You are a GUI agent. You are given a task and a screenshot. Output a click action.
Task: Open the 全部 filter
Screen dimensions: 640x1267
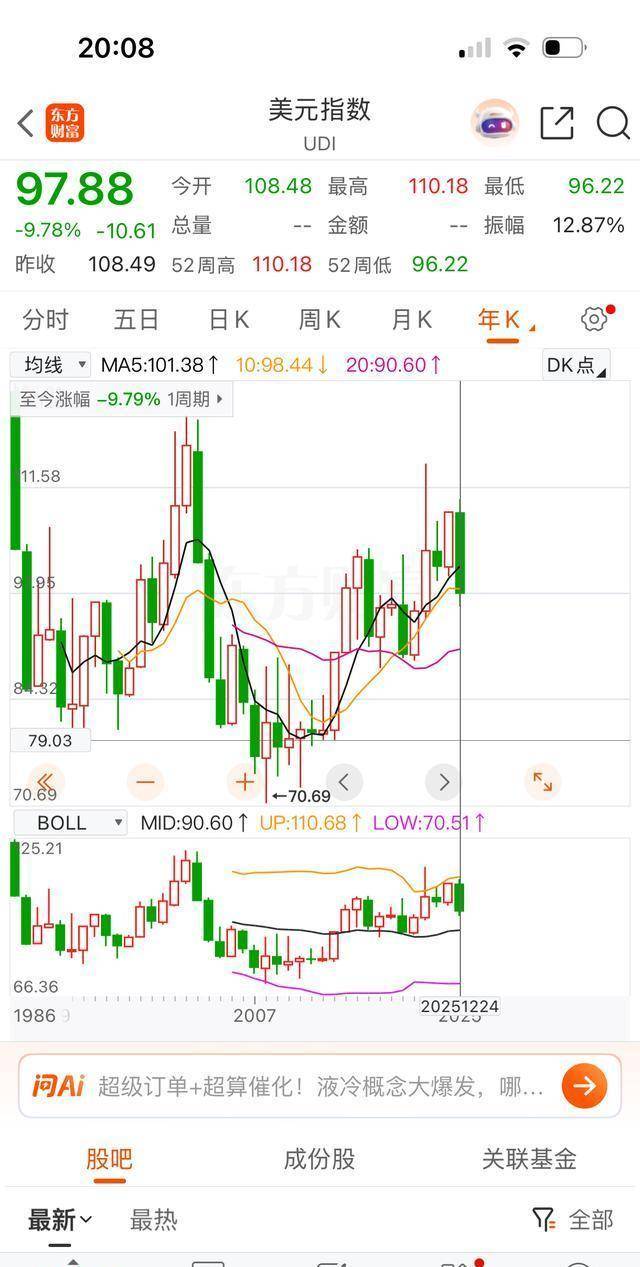[x=573, y=1220]
